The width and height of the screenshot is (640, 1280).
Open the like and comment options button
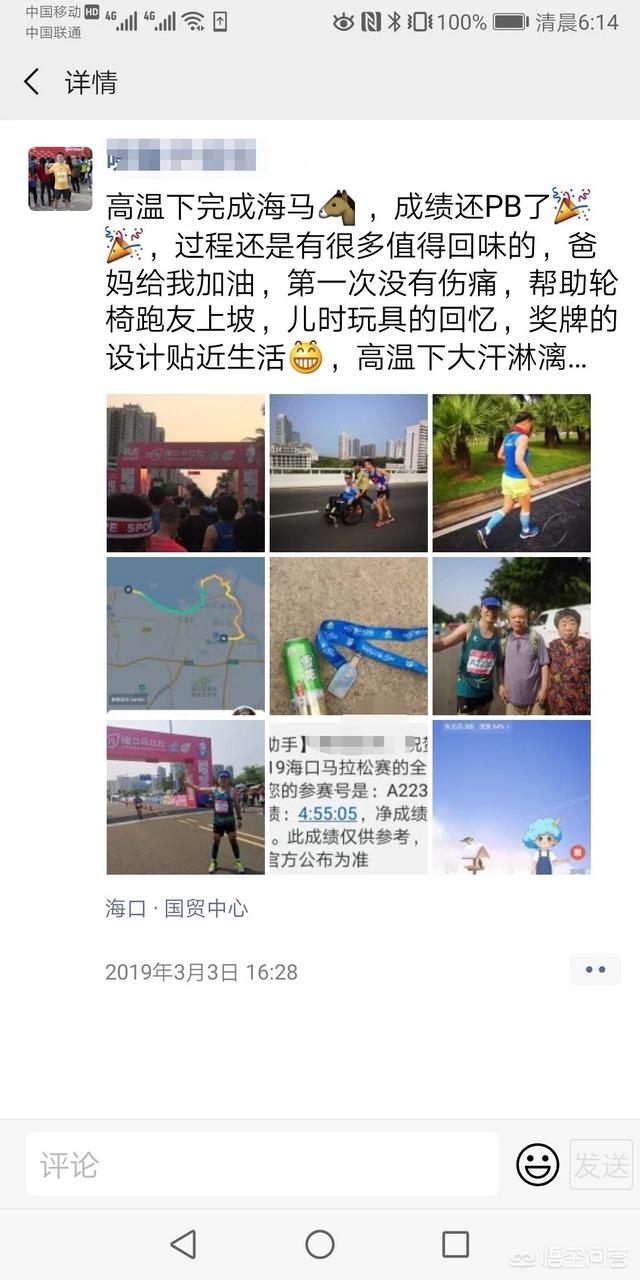coord(595,969)
